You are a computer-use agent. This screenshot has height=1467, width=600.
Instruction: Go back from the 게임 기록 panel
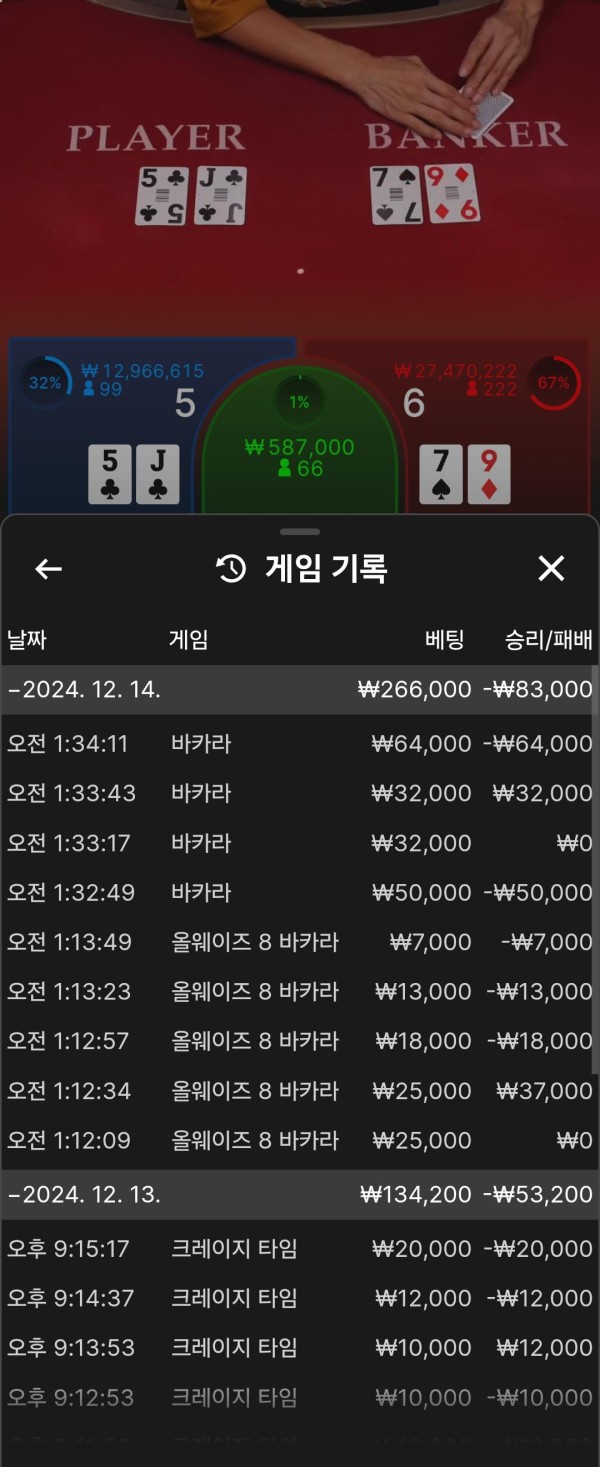click(48, 569)
